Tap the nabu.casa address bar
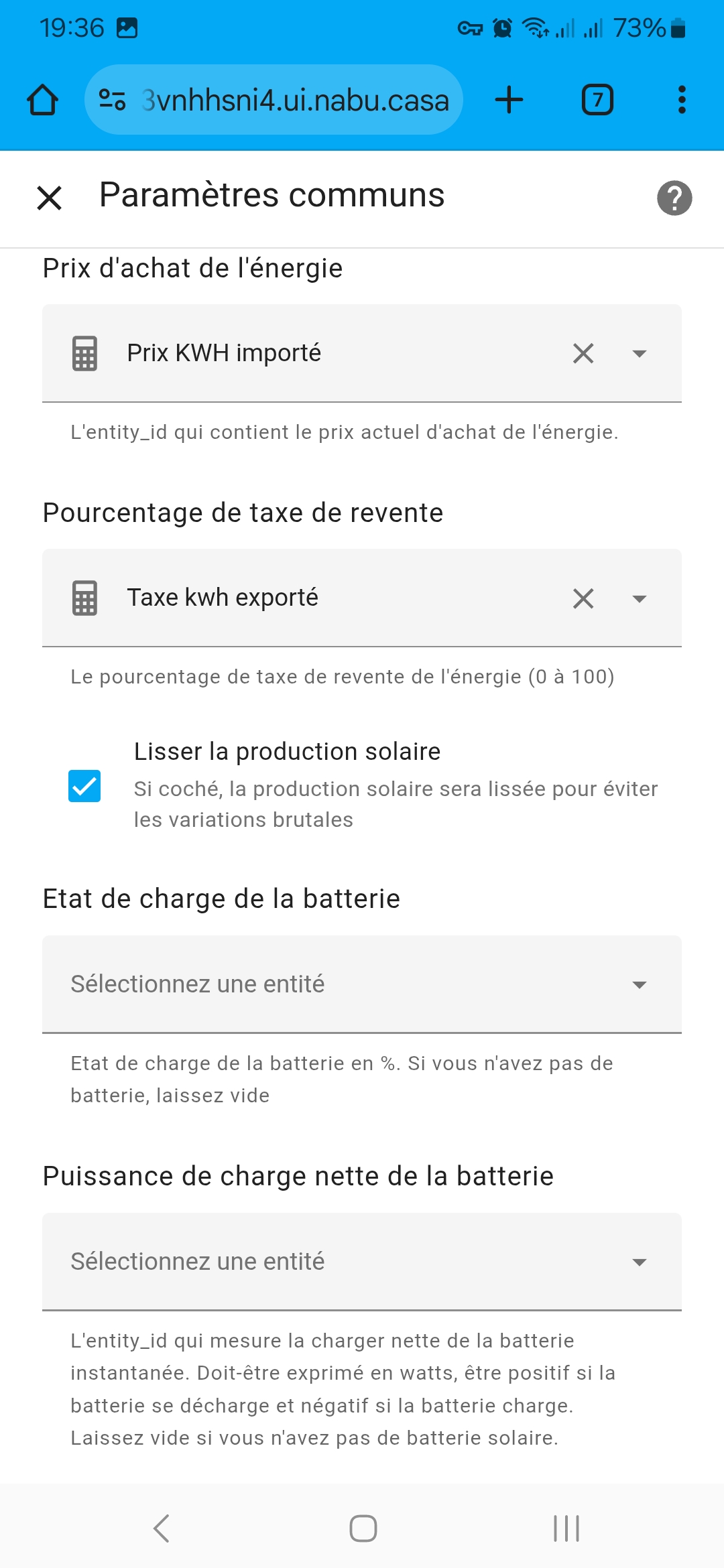This screenshot has height=1568, width=724. (x=274, y=100)
